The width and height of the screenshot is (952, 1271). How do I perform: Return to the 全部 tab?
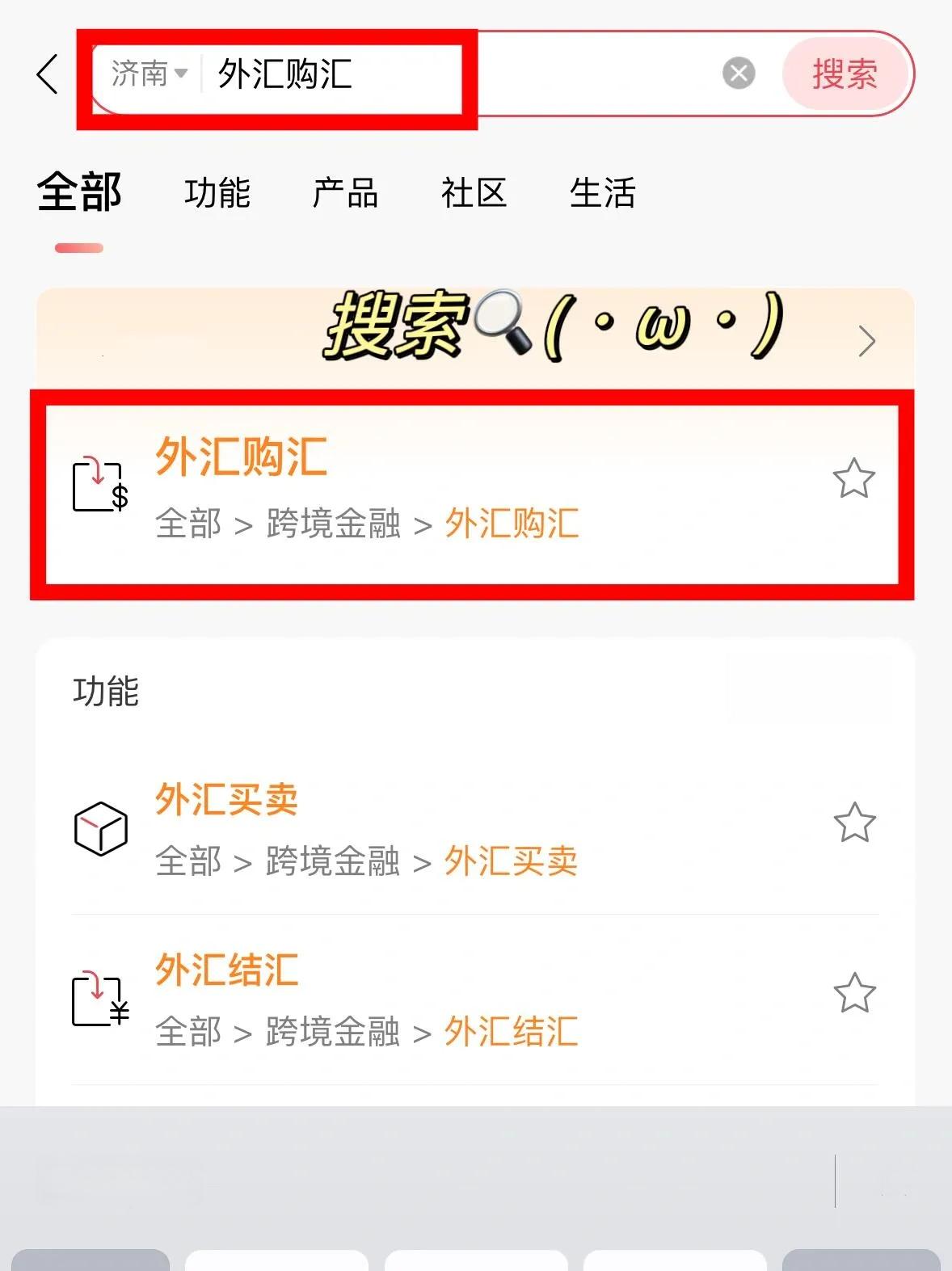coord(78,194)
